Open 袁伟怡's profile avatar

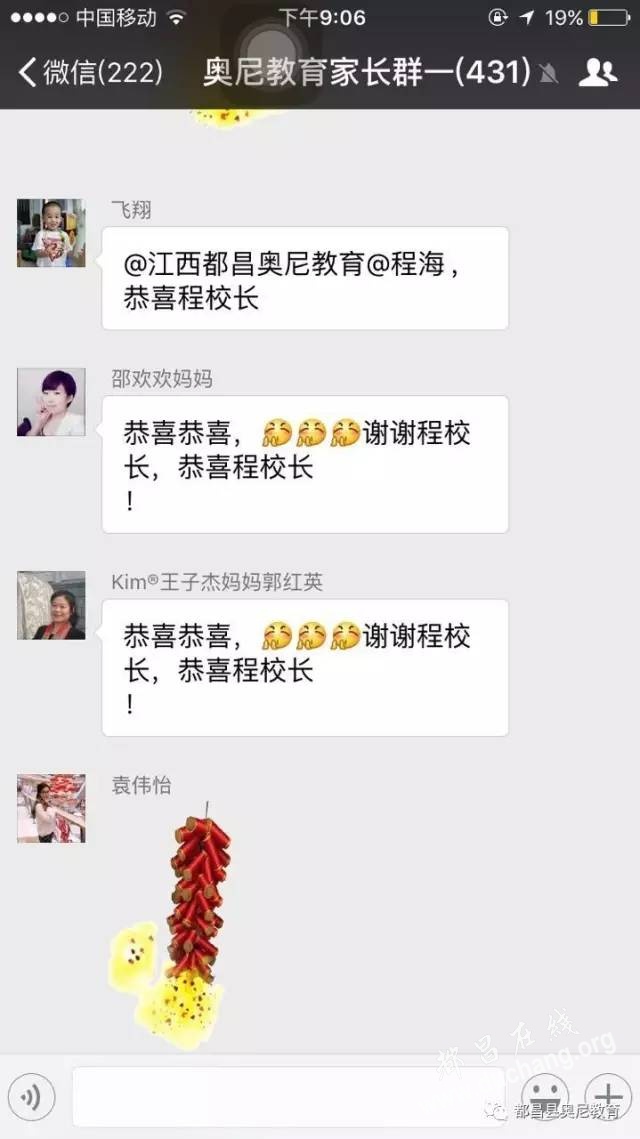point(51,808)
